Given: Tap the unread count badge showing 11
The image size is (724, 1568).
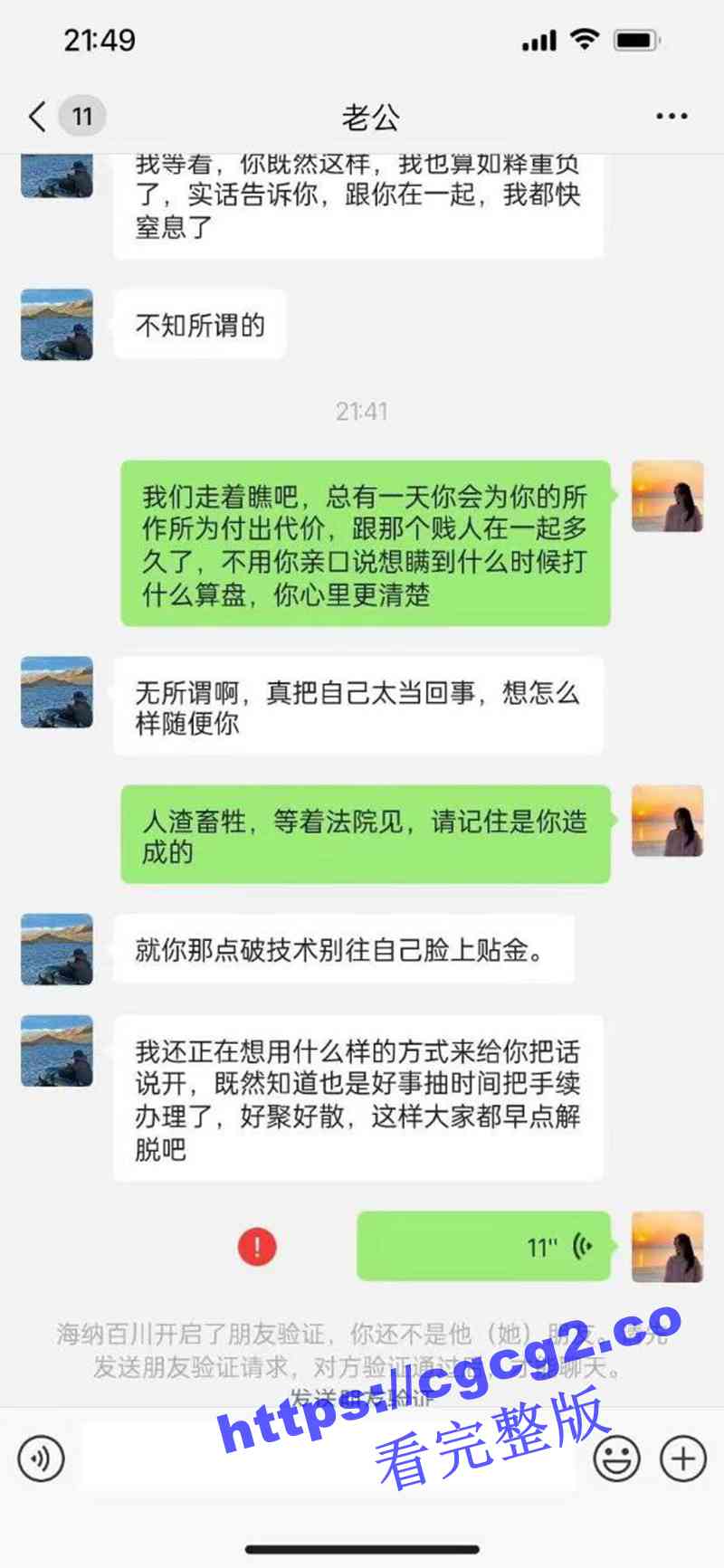Looking at the screenshot, I should tap(82, 116).
